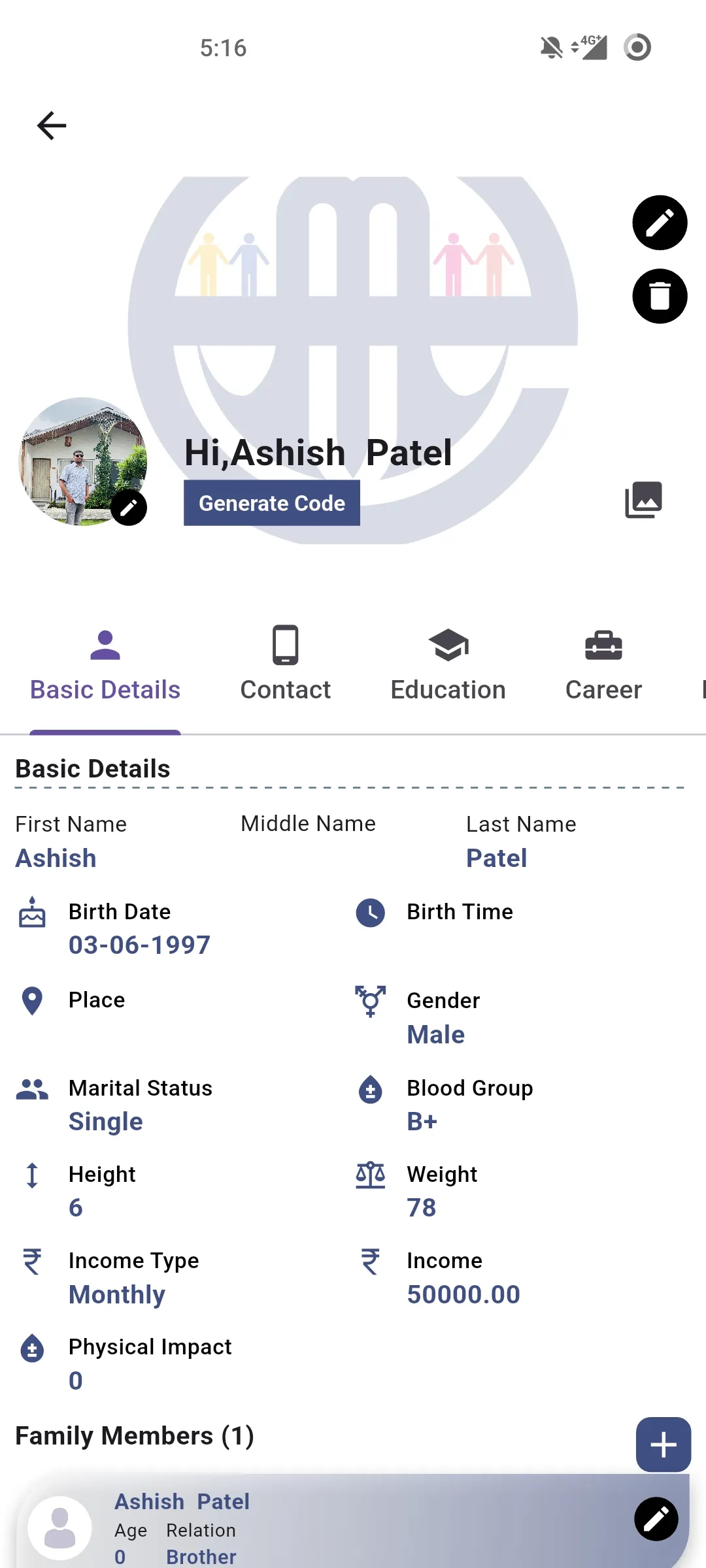Edit the Ashish Patel family member entry
Viewport: 706px width, 1568px height.
click(x=656, y=1519)
